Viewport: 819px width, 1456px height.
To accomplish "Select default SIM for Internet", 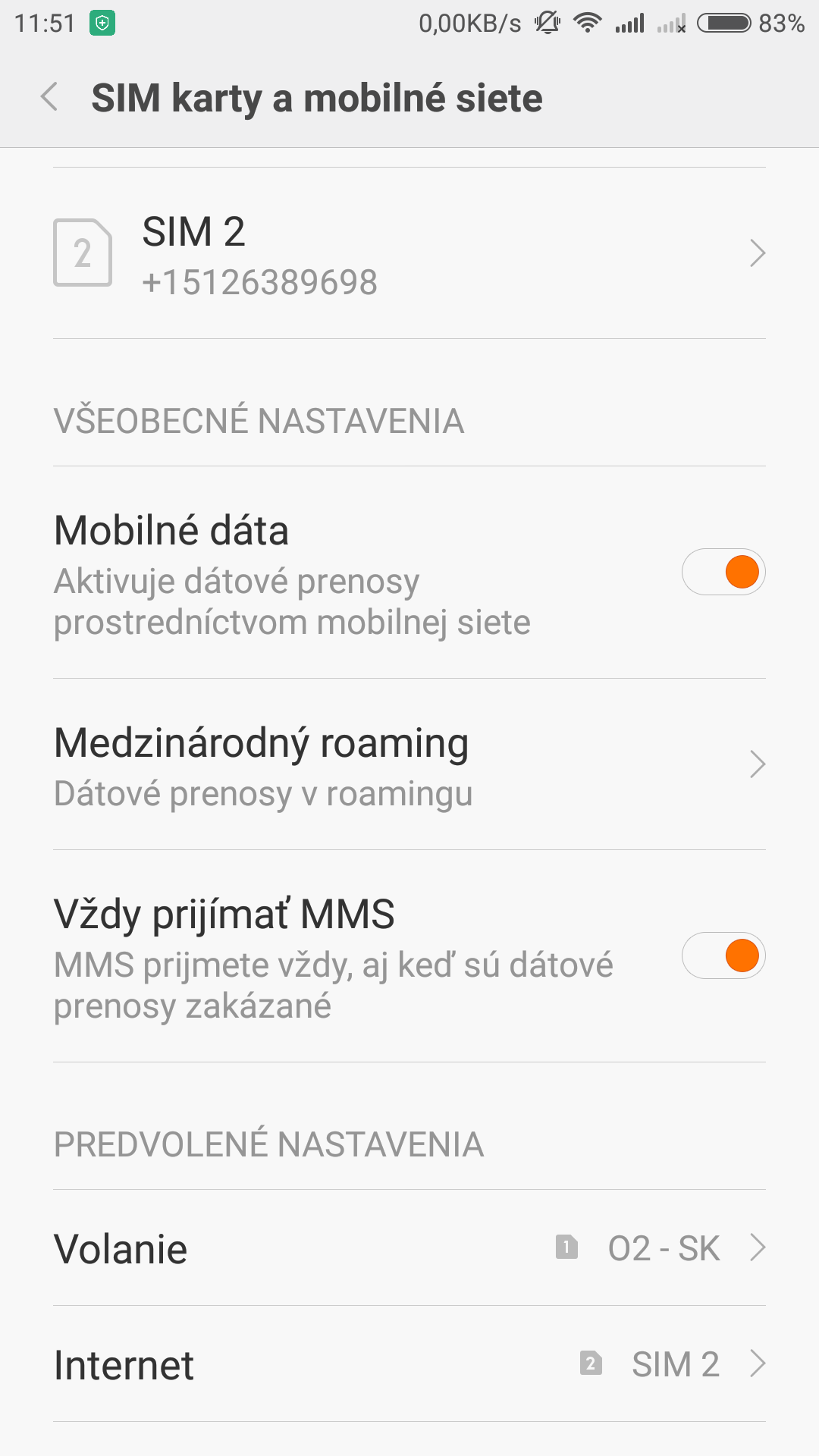I will coord(409,1364).
